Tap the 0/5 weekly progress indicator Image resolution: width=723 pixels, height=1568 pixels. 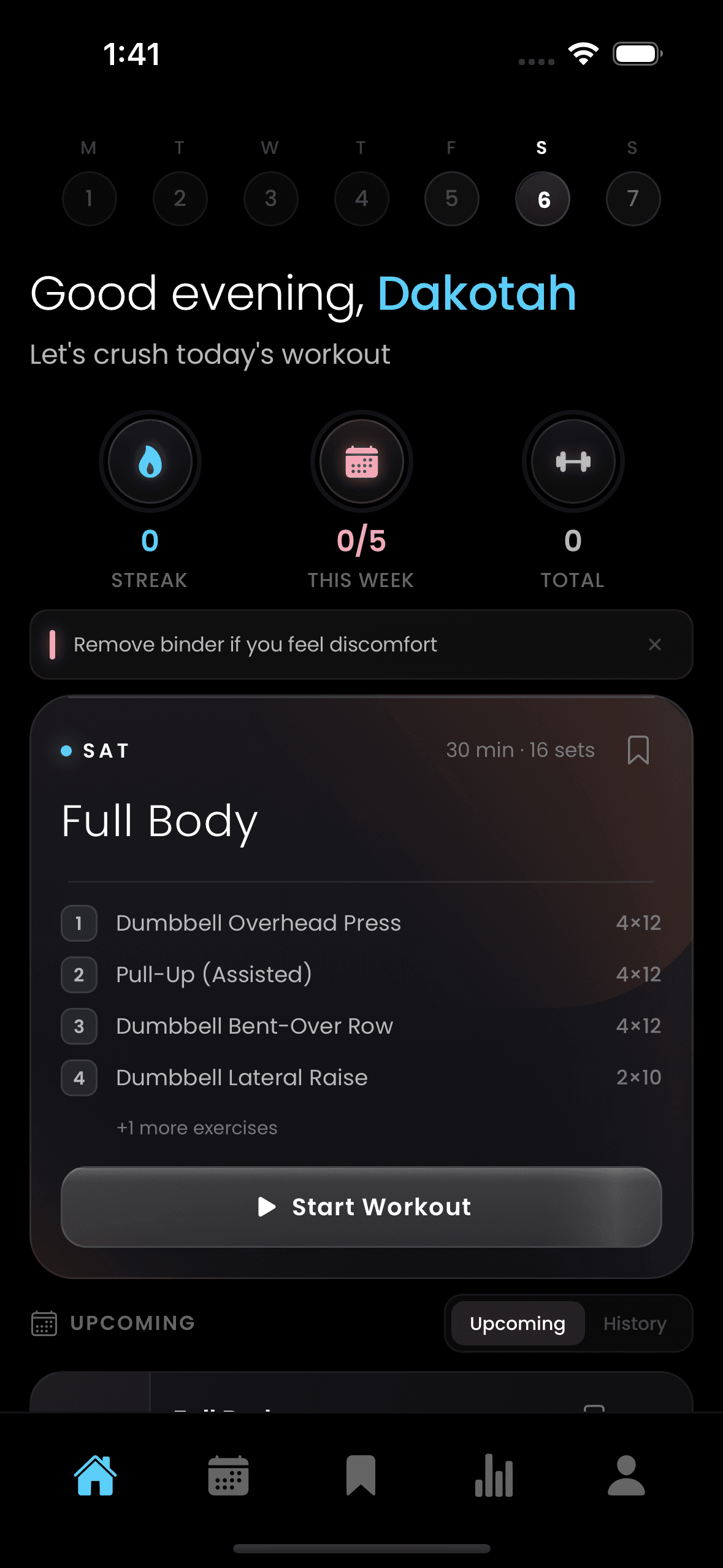pos(361,540)
